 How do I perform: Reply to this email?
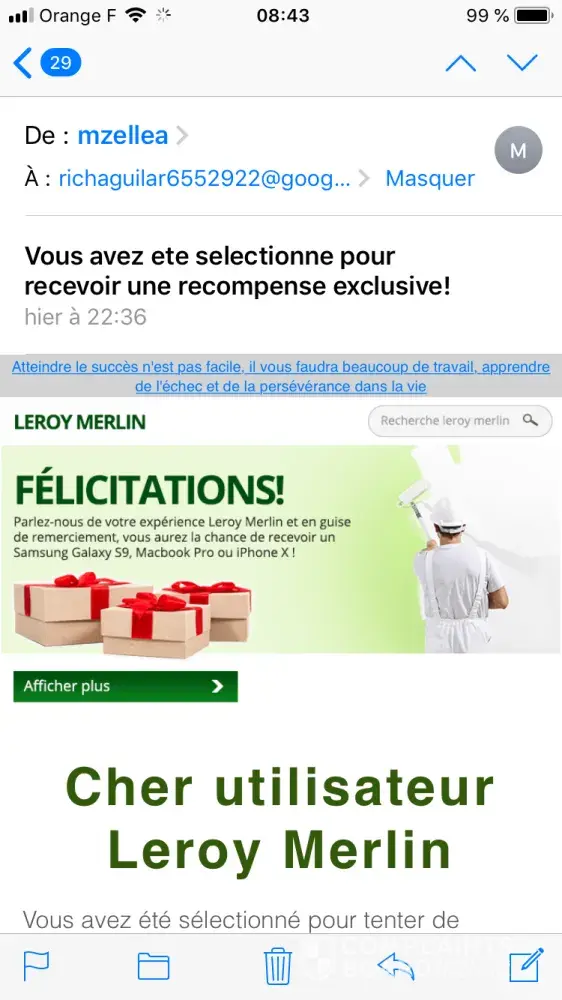point(396,966)
